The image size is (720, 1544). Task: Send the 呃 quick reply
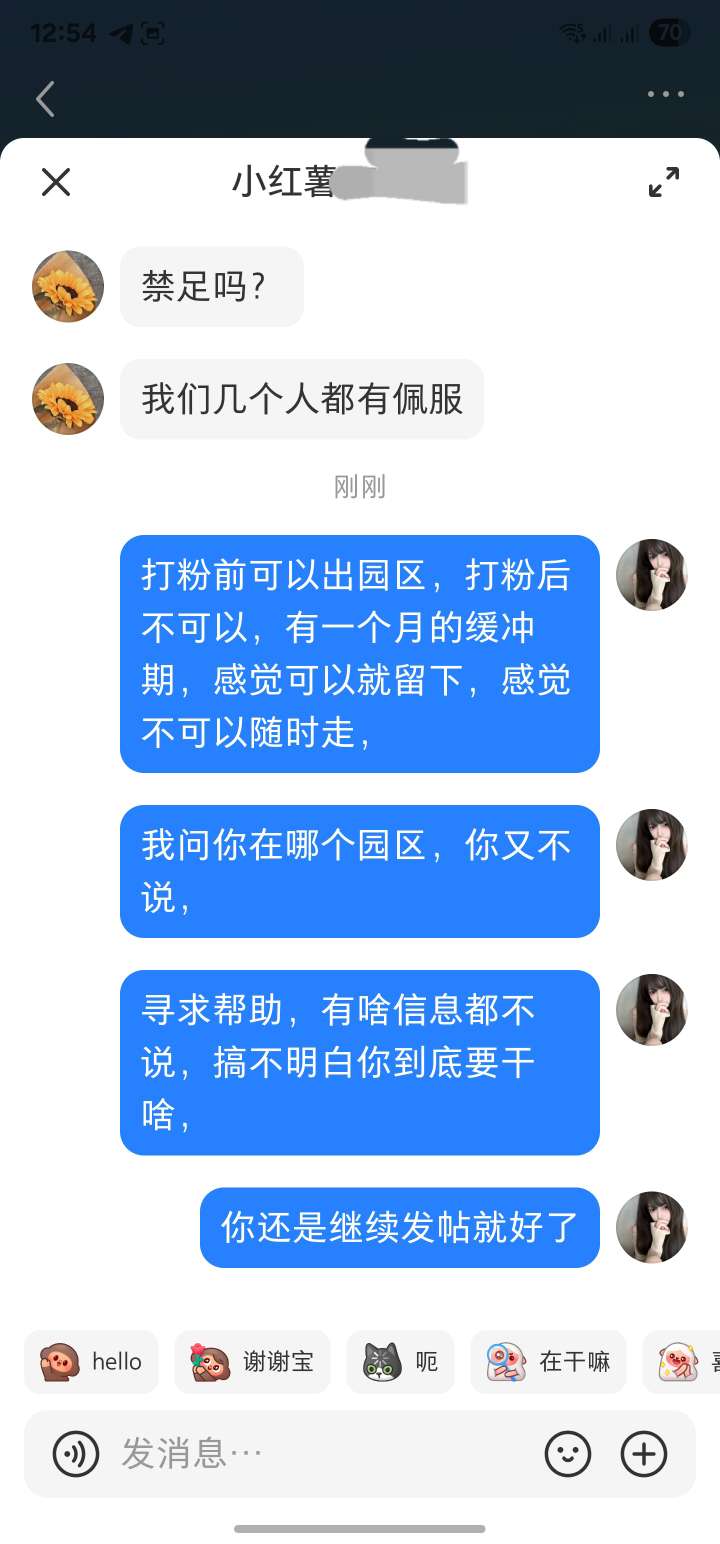coord(400,1361)
